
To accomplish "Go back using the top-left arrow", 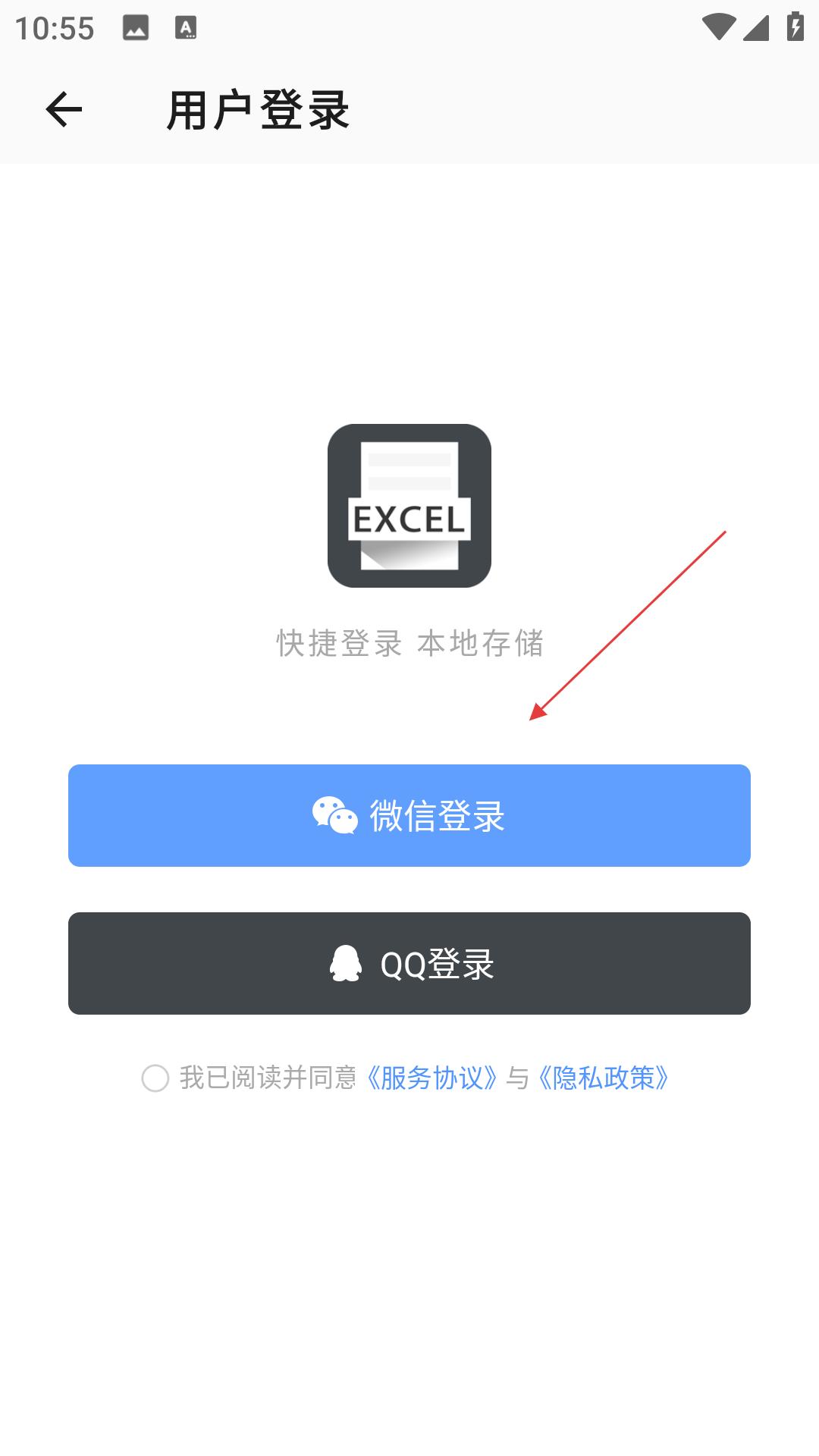I will pyautogui.click(x=64, y=110).
